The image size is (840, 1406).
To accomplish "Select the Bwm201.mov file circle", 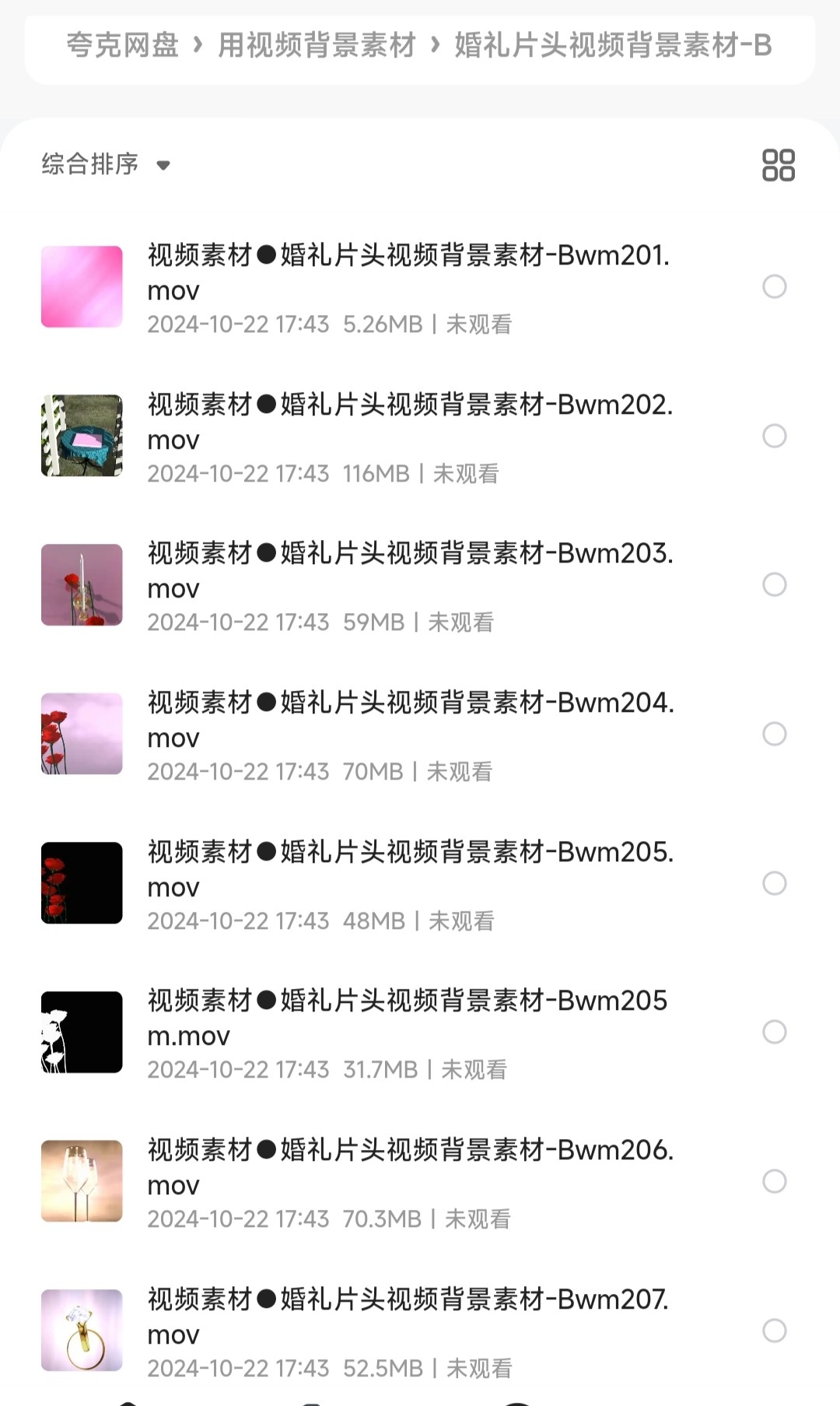I will click(x=774, y=286).
